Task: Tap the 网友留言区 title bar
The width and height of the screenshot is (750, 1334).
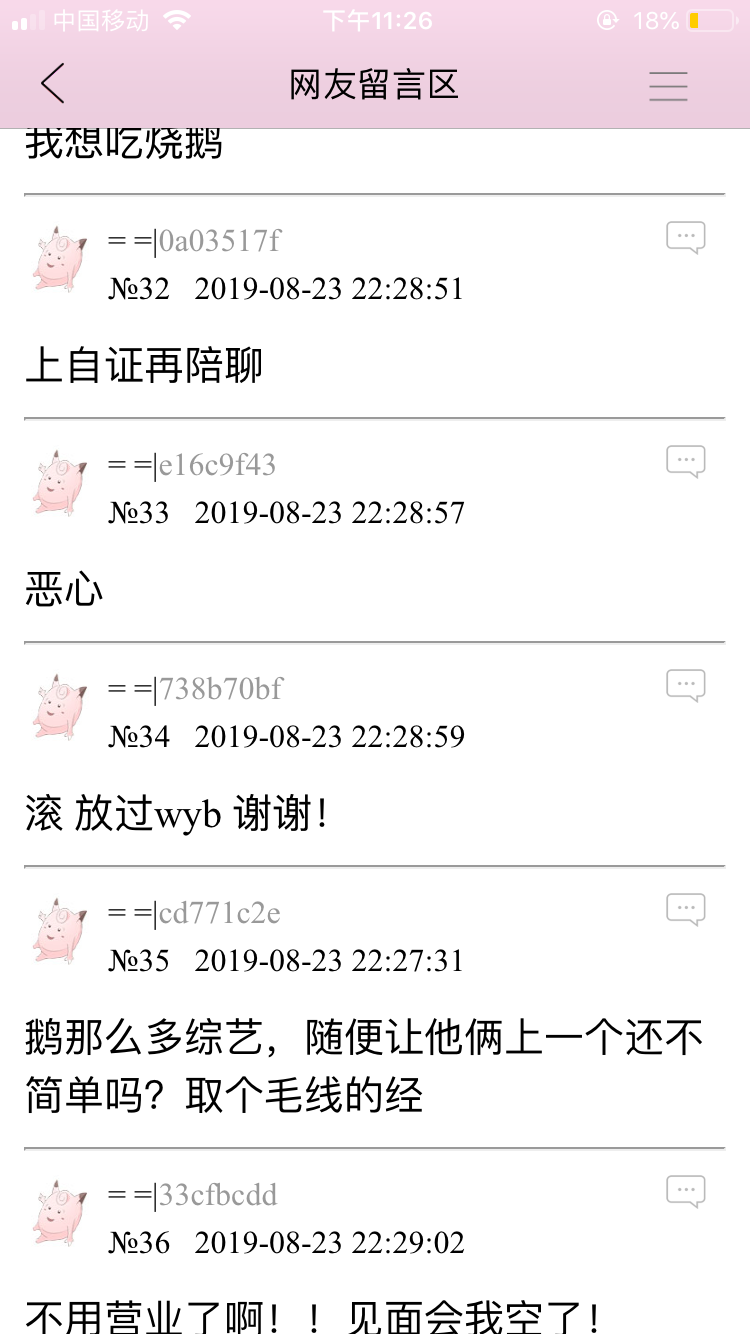Action: pyautogui.click(x=375, y=85)
